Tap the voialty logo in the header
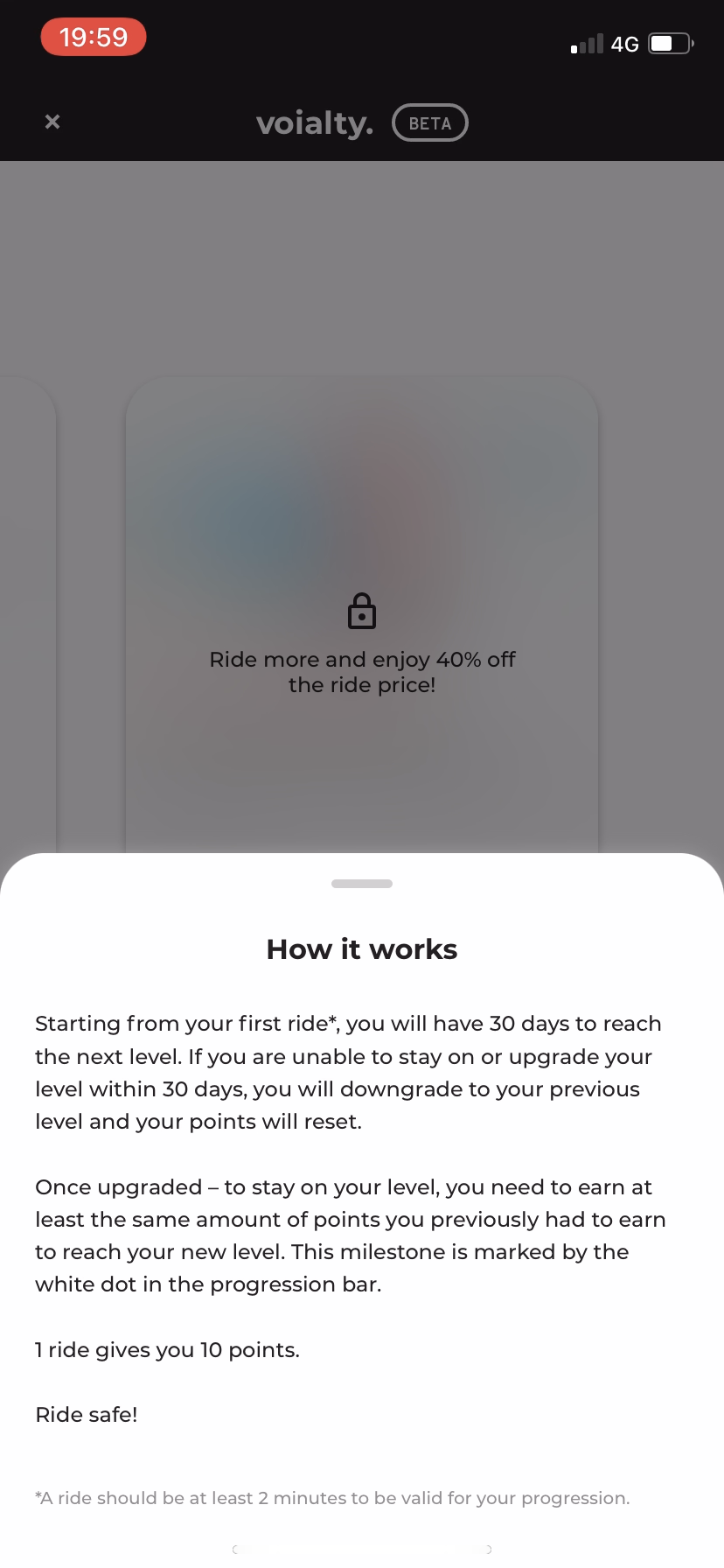The height and width of the screenshot is (1568, 724). pyautogui.click(x=313, y=122)
